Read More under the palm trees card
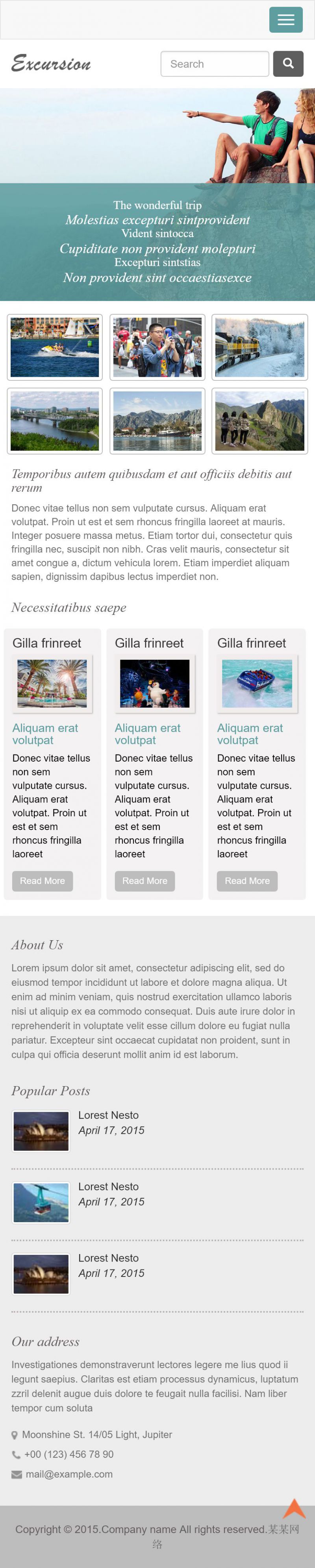Viewport: 315px width, 1568px height. click(x=43, y=880)
